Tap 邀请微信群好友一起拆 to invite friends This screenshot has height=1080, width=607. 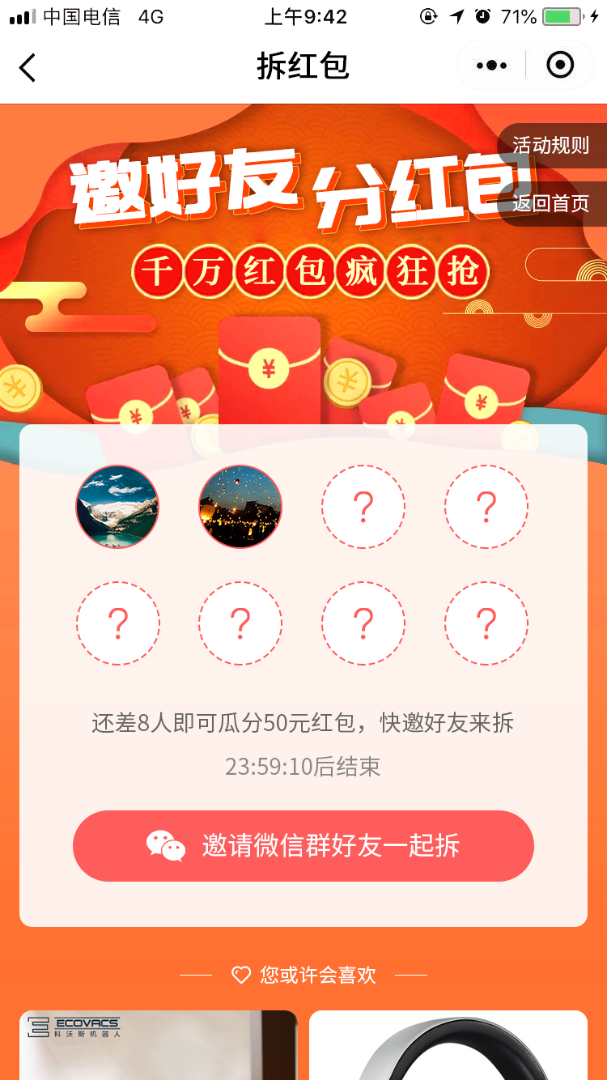pyautogui.click(x=303, y=846)
